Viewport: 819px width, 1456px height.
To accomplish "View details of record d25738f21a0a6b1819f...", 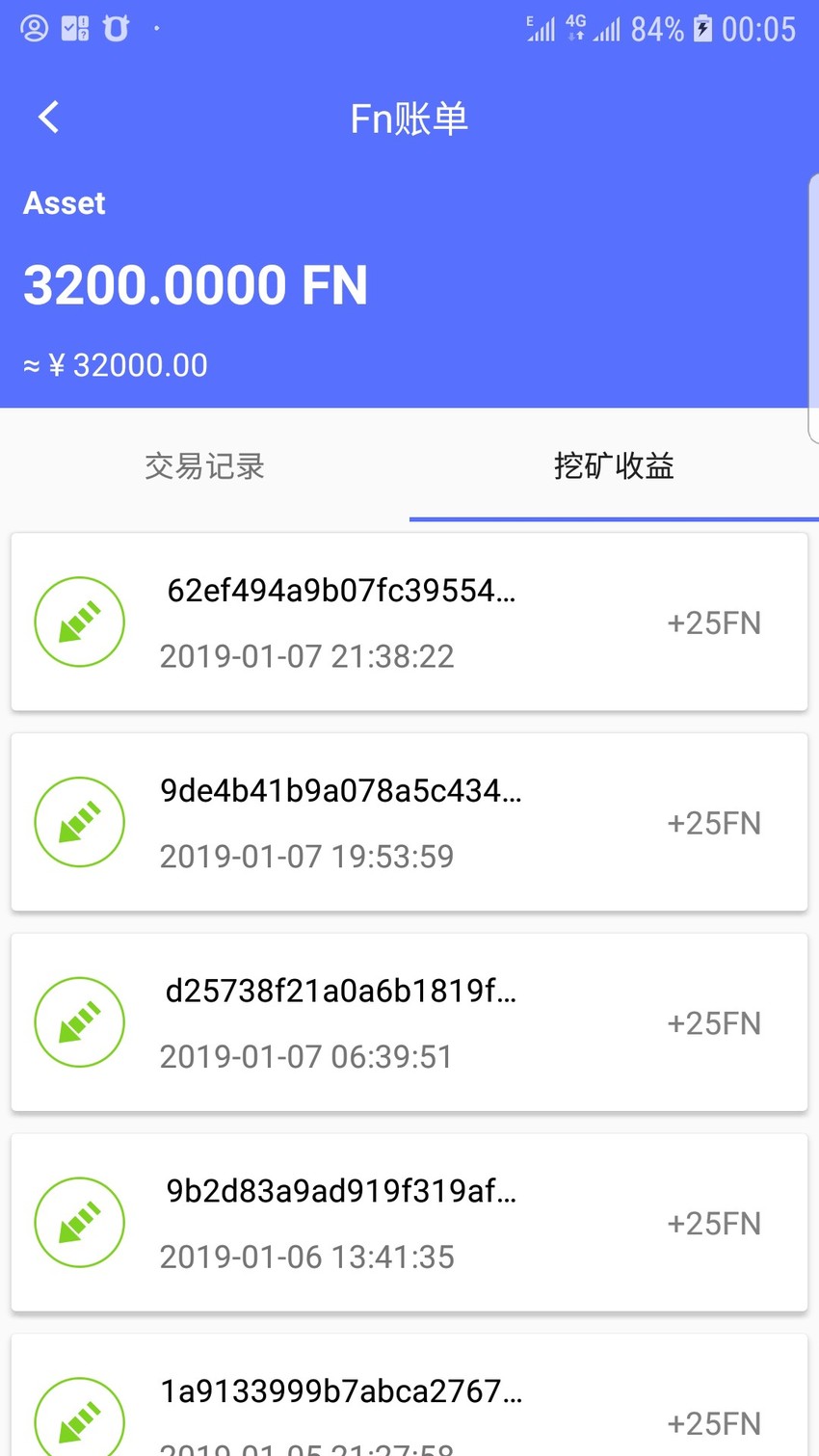I will click(409, 1023).
